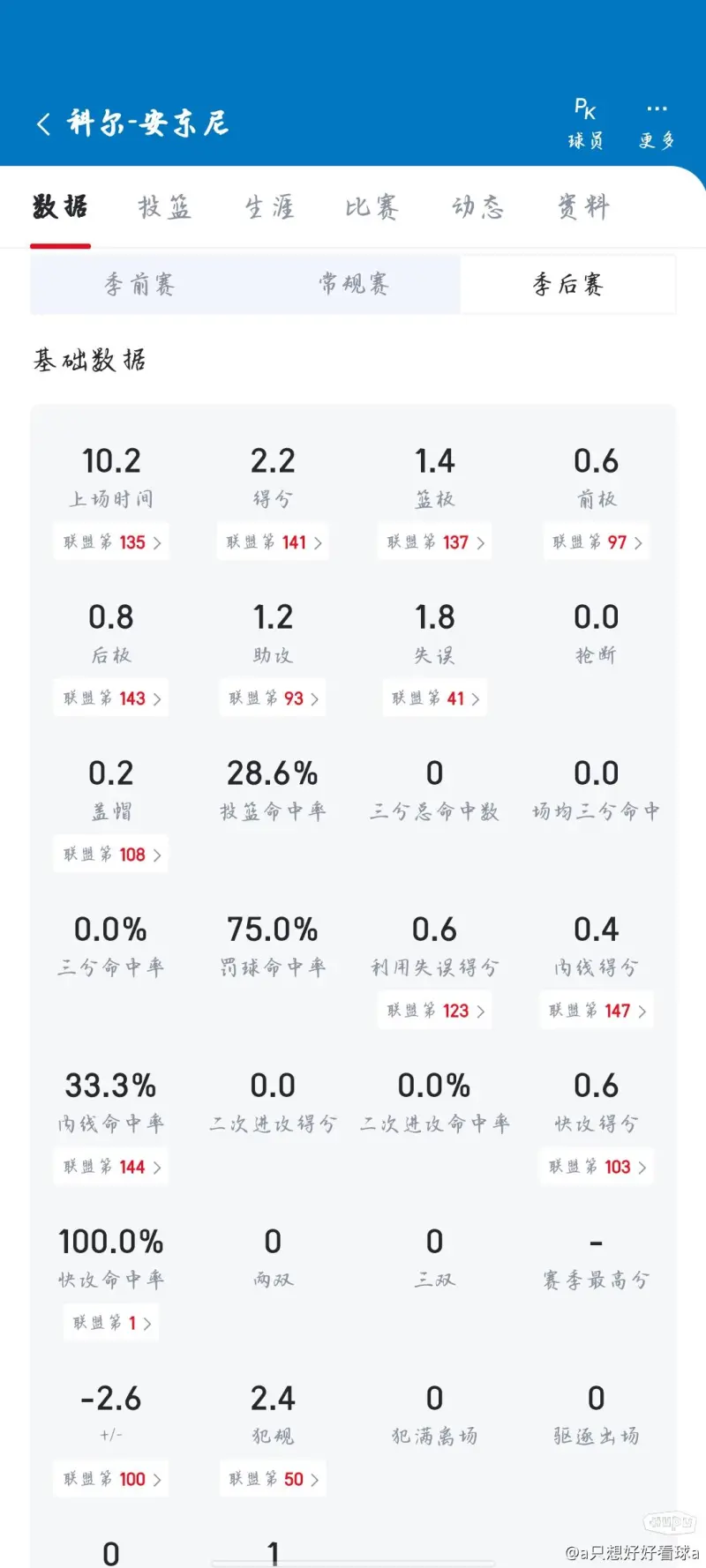View 联盟第50 ranking under 犯规

273,1479
